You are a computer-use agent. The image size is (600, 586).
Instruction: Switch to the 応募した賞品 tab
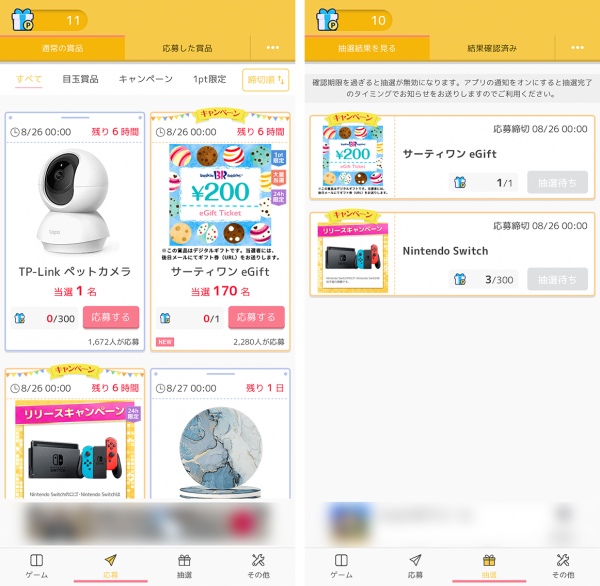187,47
